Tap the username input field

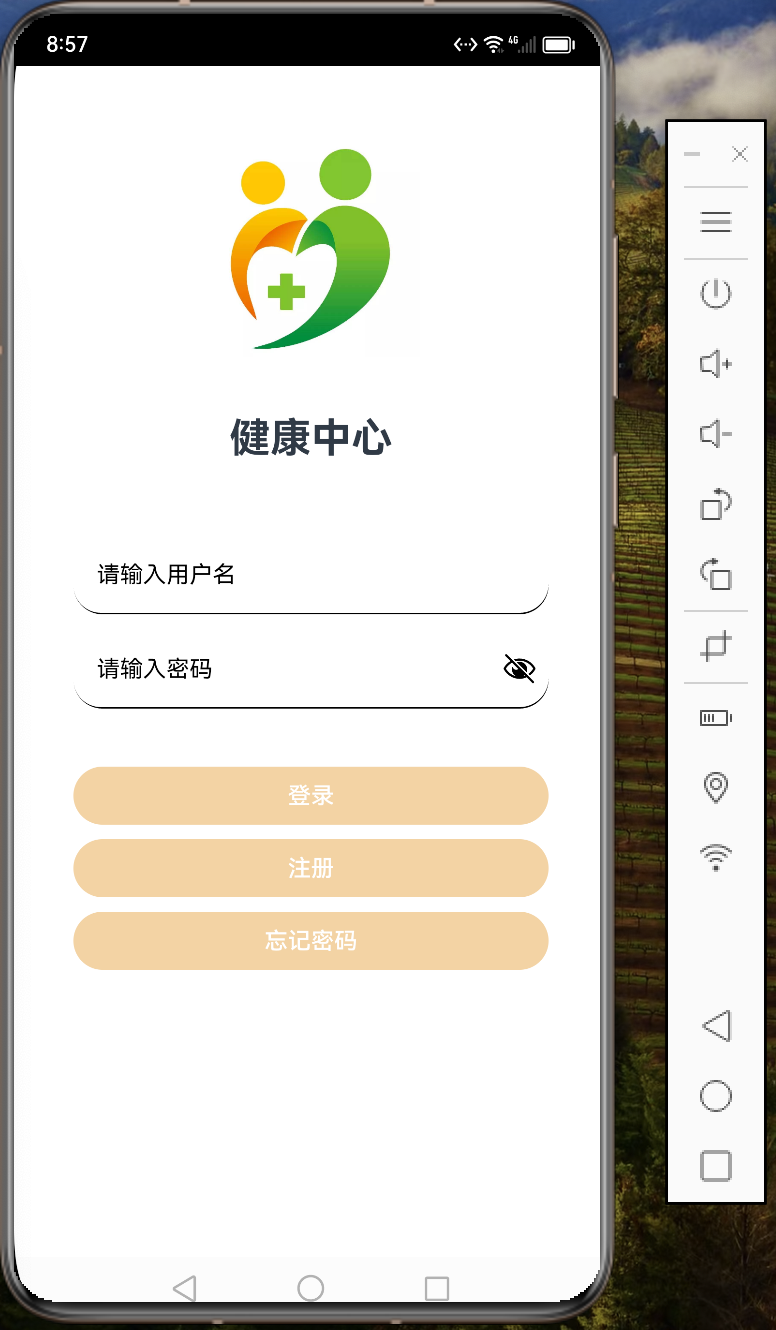[310, 575]
